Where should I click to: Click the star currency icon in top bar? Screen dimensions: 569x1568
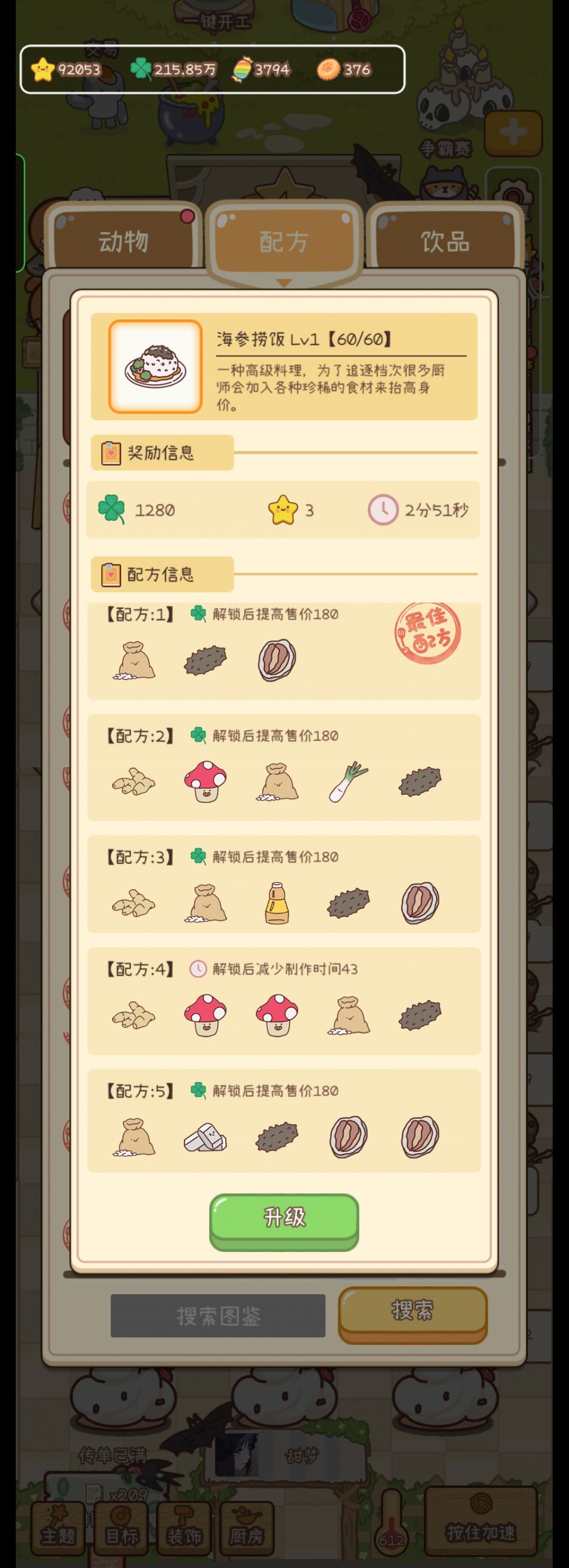click(x=42, y=69)
